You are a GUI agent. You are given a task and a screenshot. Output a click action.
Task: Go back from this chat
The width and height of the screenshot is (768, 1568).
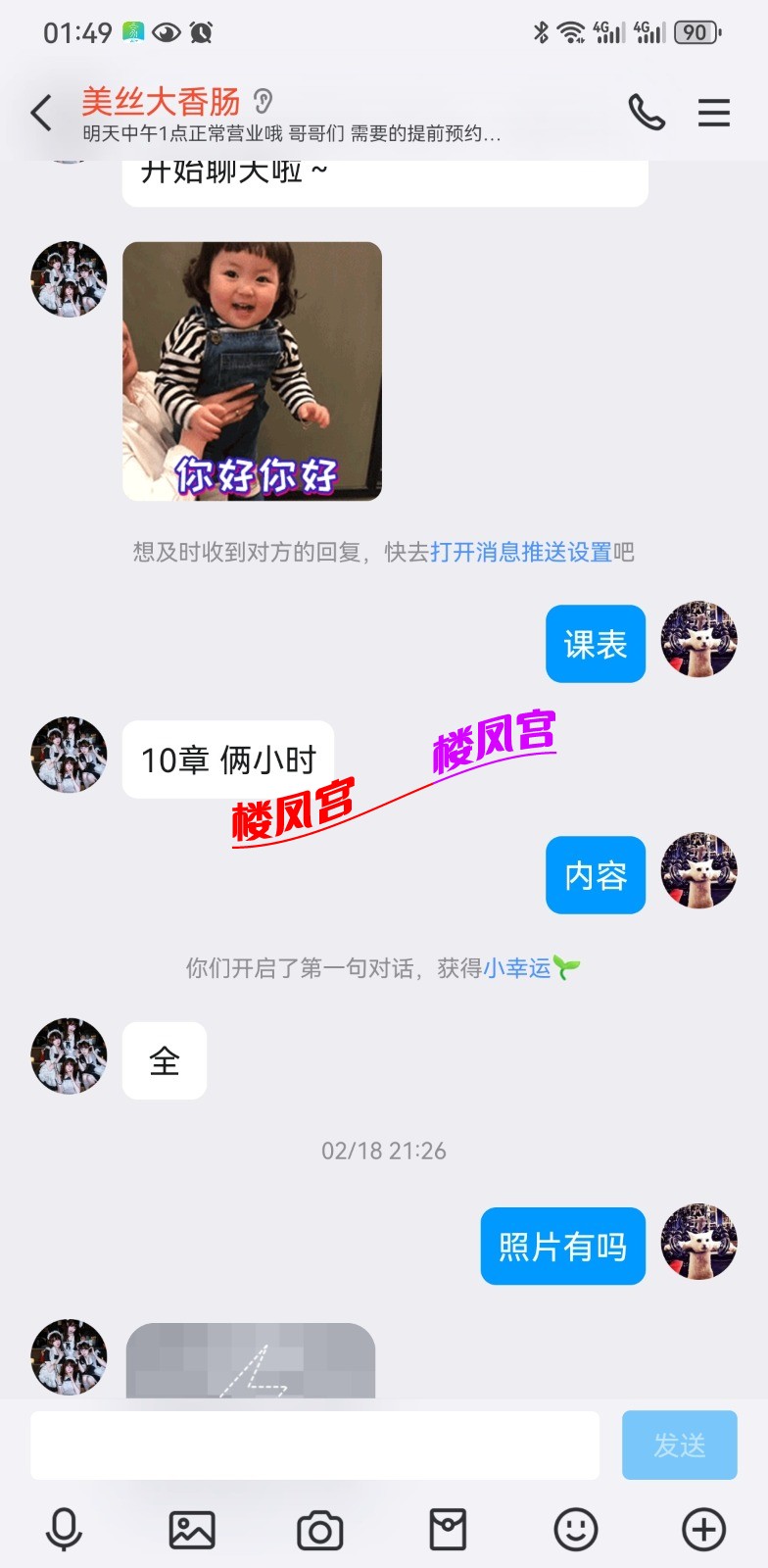(x=41, y=114)
